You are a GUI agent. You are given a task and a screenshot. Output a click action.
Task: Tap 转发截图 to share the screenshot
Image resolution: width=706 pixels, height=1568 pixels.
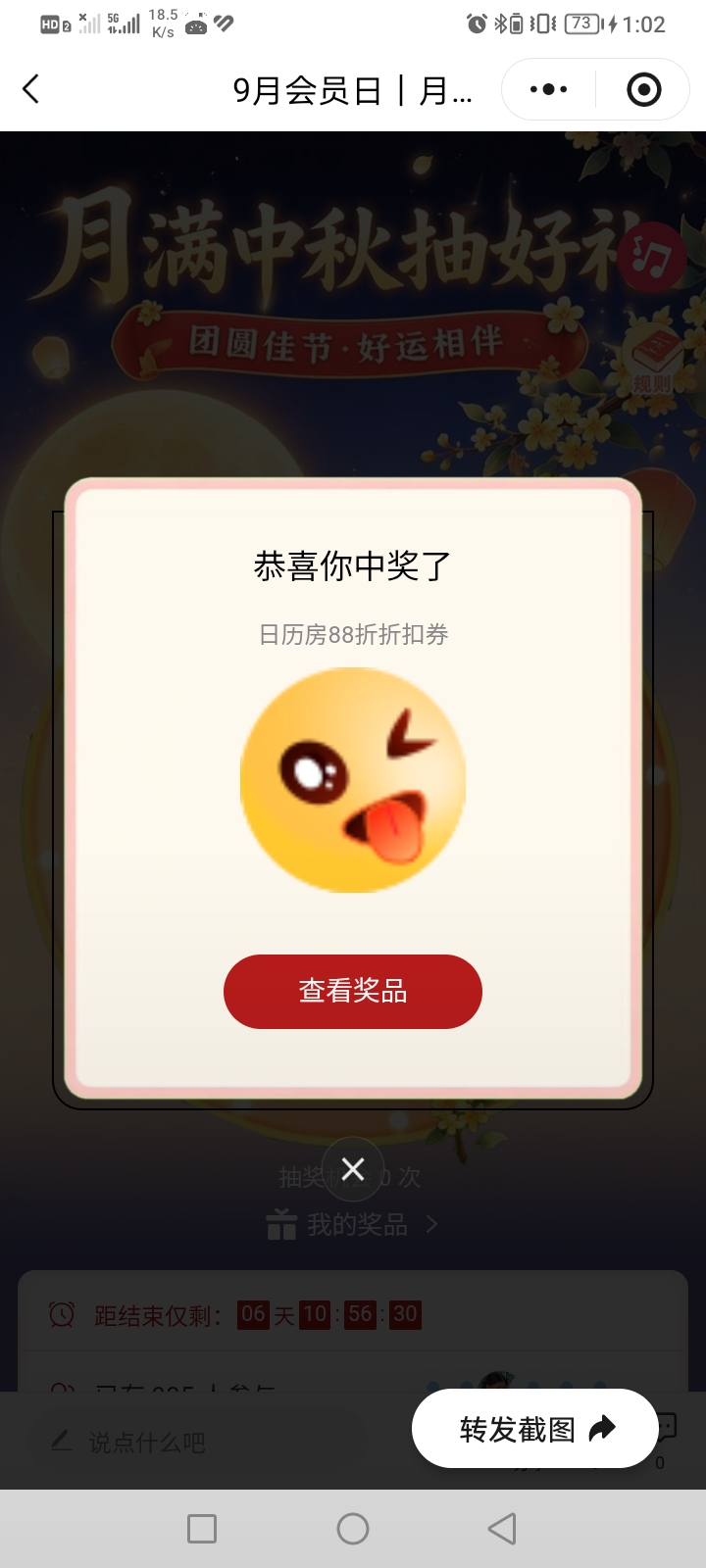point(534,1429)
